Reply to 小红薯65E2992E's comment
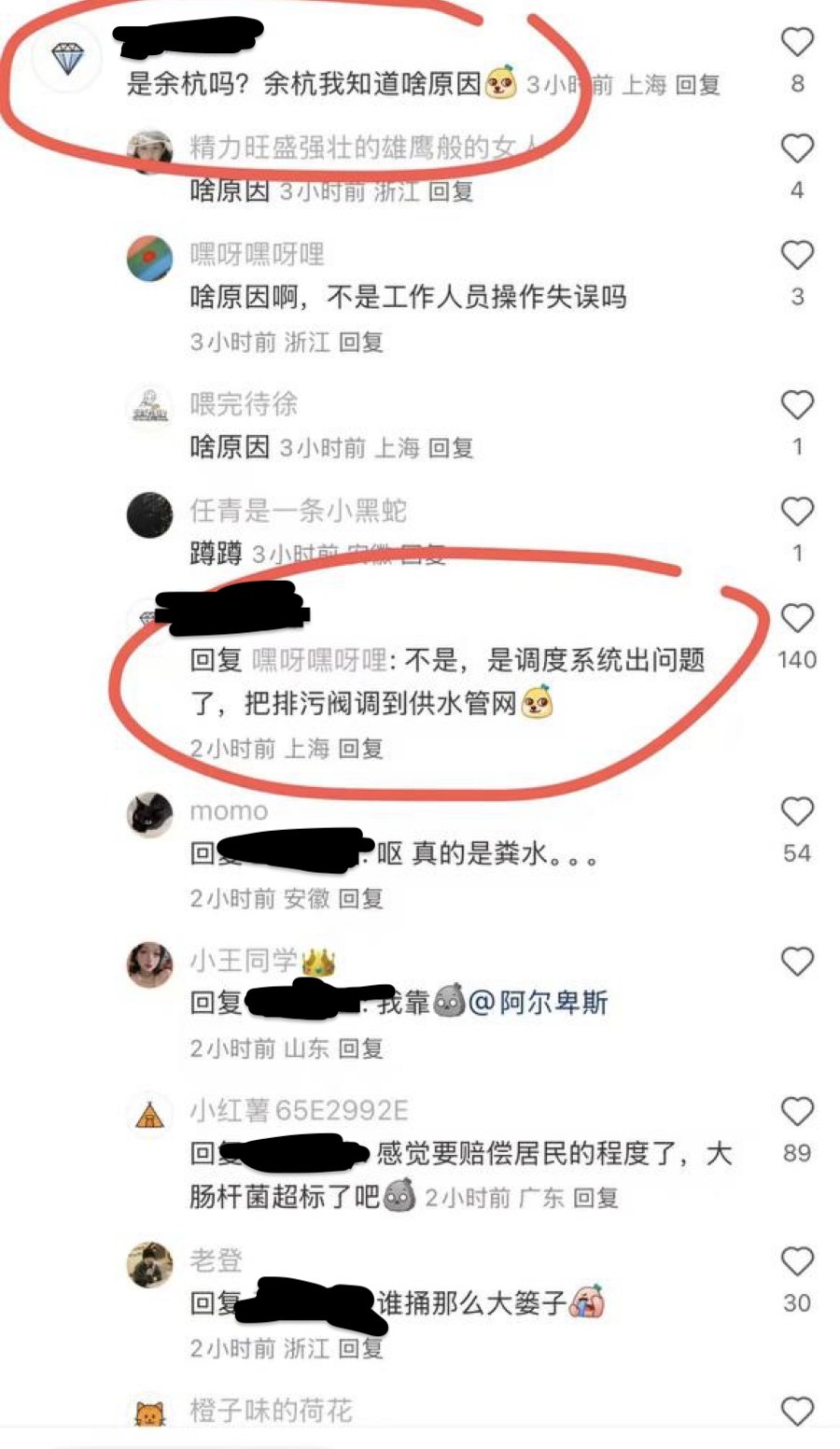840x1449 pixels. pyautogui.click(x=595, y=1198)
